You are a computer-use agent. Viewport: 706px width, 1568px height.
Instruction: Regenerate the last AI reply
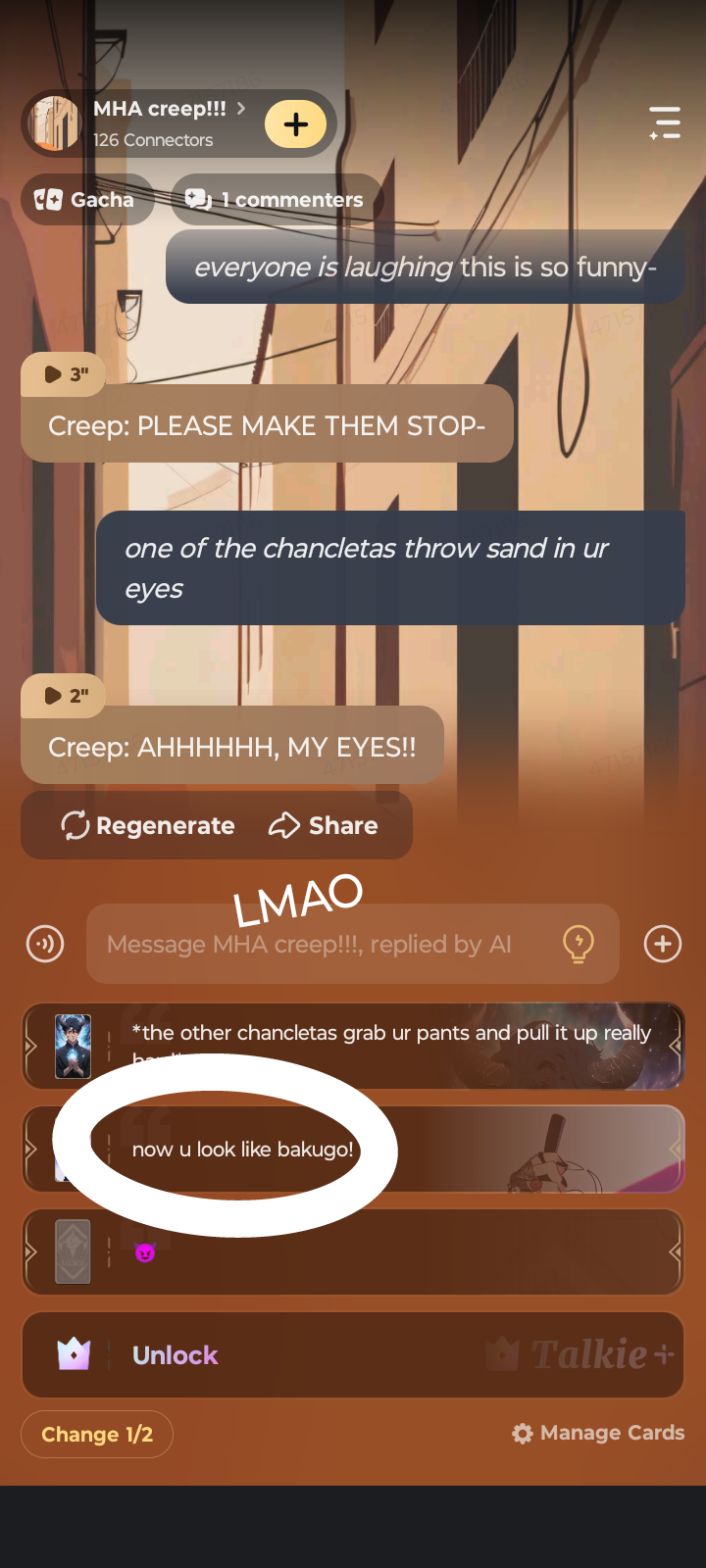pyautogui.click(x=148, y=826)
